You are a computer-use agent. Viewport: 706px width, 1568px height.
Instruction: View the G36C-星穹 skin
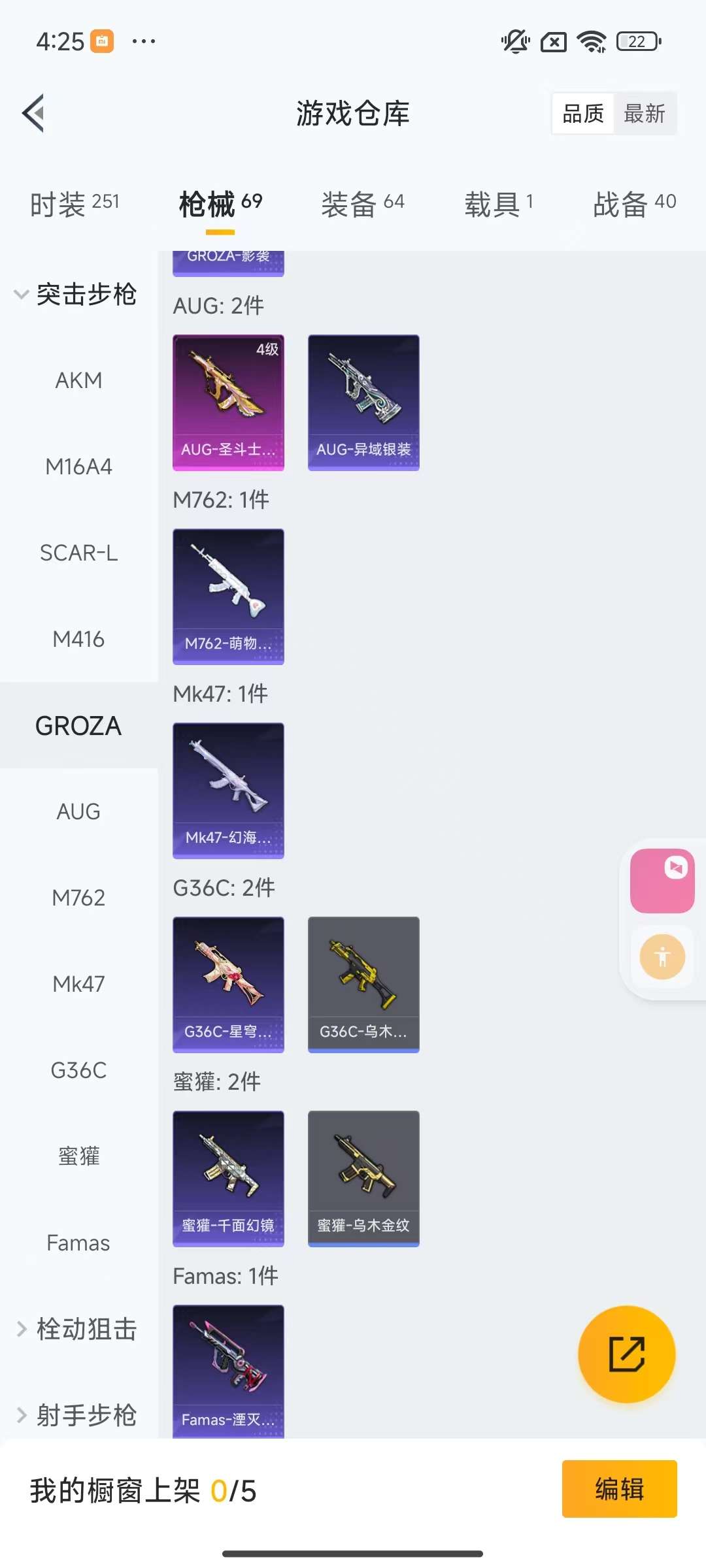tap(228, 984)
